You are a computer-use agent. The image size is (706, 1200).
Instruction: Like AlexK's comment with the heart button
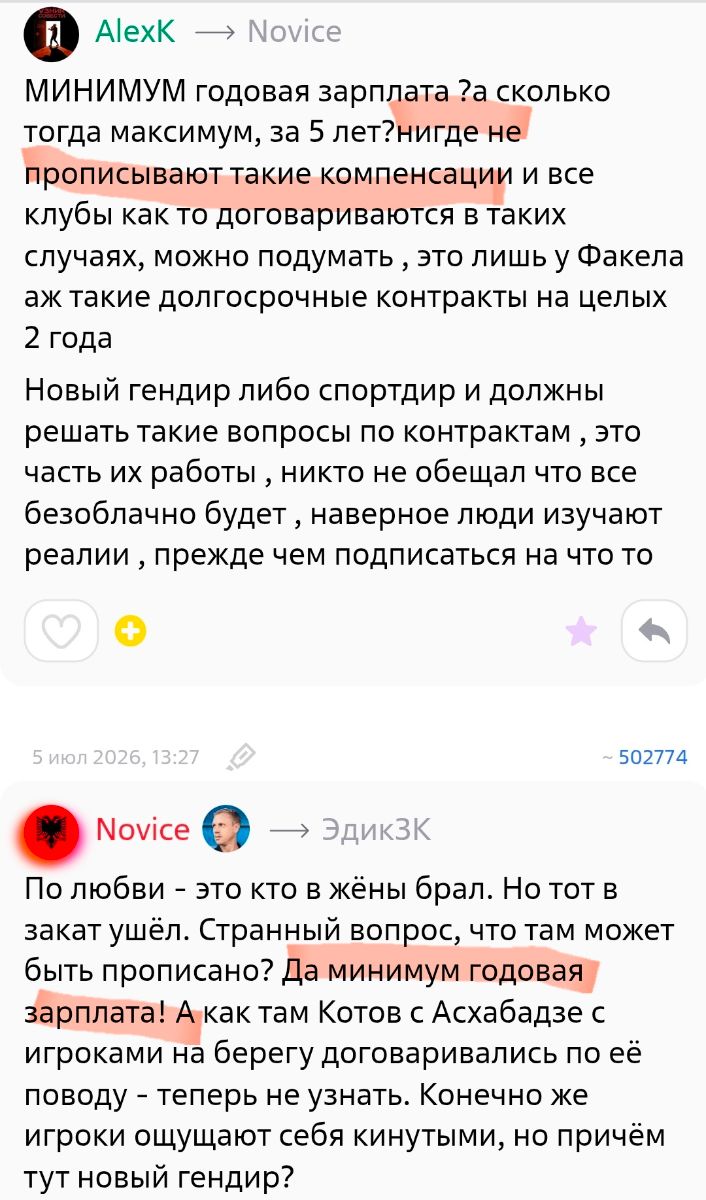61,631
